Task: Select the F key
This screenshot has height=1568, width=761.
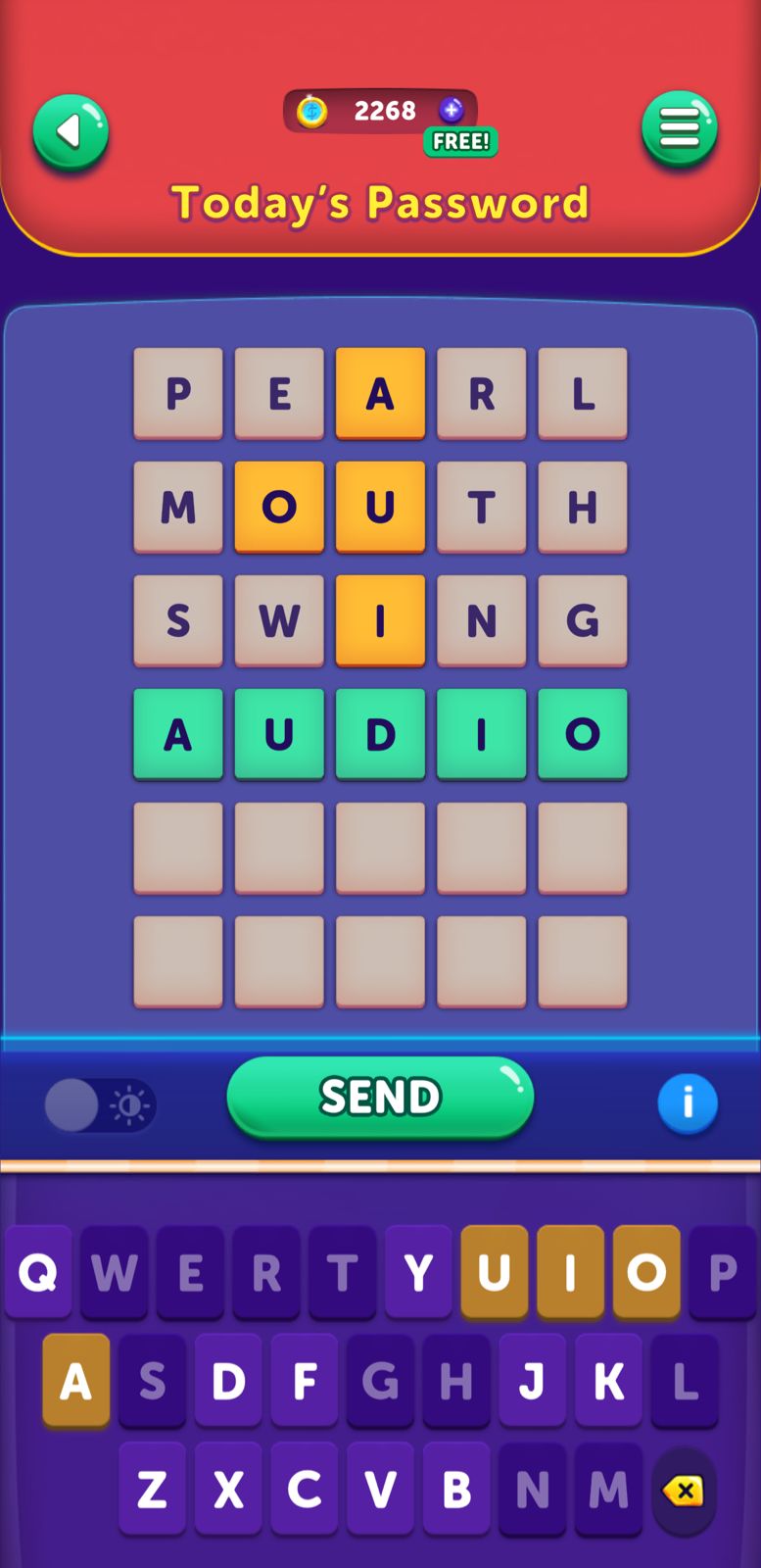Action: click(305, 1381)
